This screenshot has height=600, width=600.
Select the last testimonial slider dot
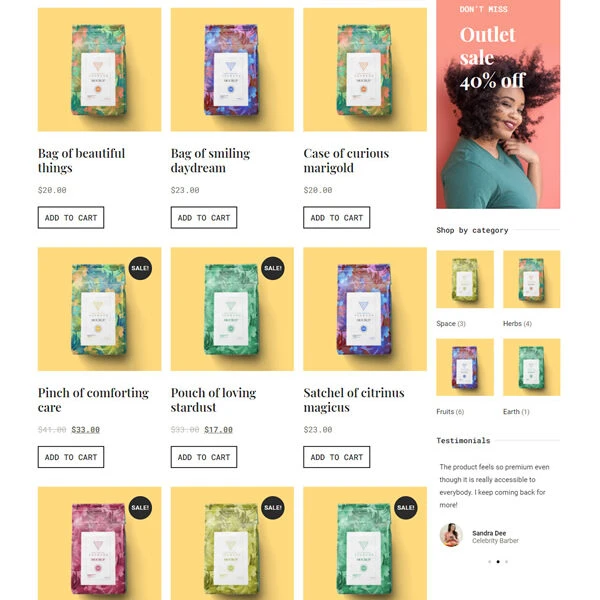point(507,562)
